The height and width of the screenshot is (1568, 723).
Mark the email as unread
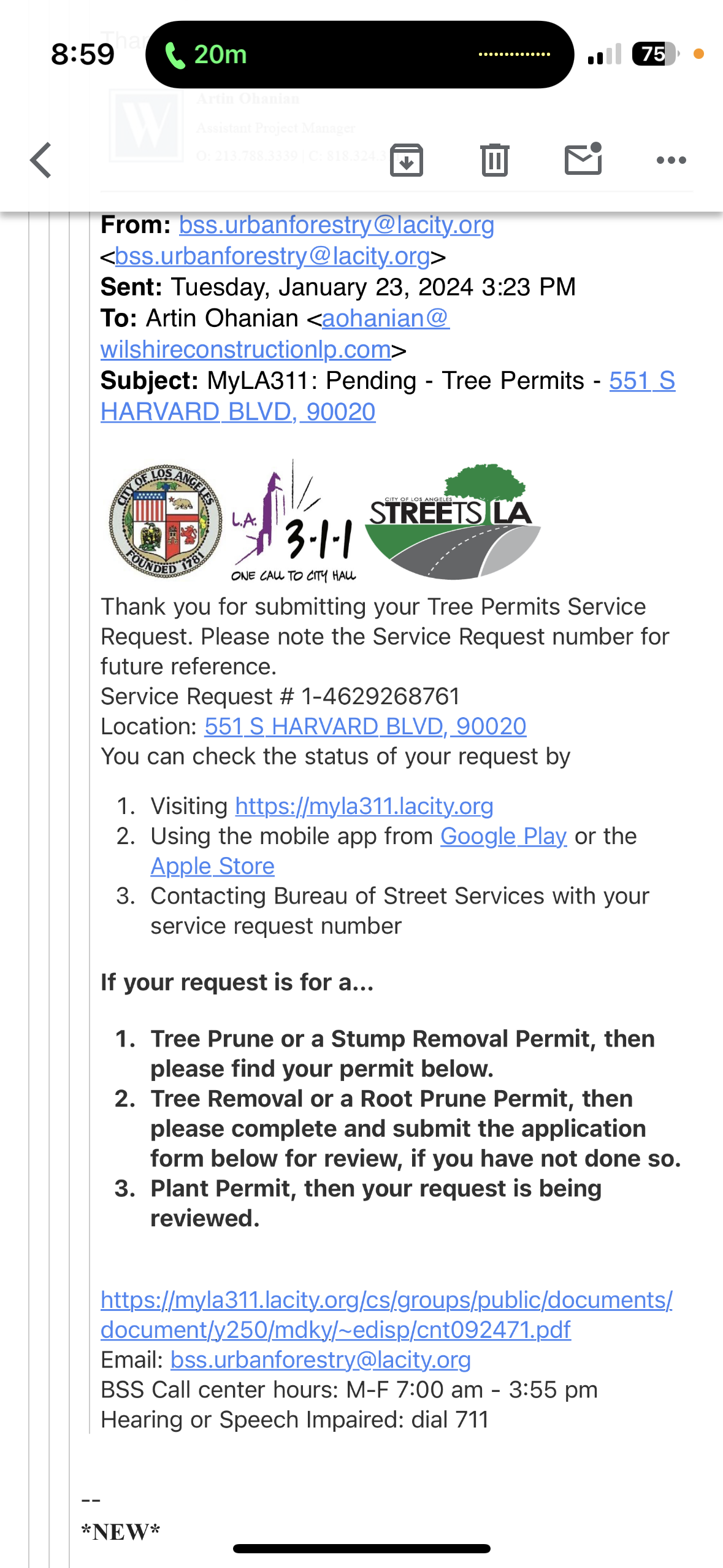pyautogui.click(x=583, y=159)
